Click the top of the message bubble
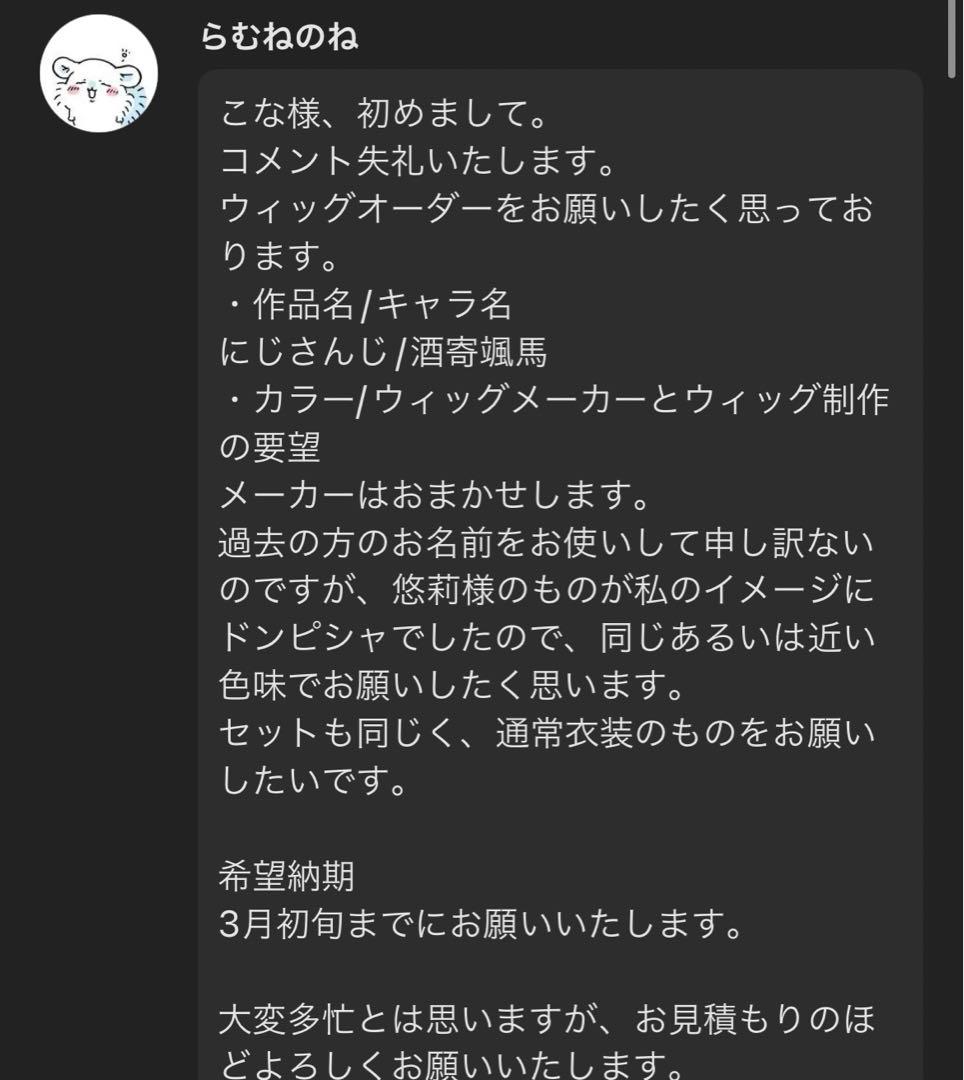964x1080 pixels. (560, 80)
